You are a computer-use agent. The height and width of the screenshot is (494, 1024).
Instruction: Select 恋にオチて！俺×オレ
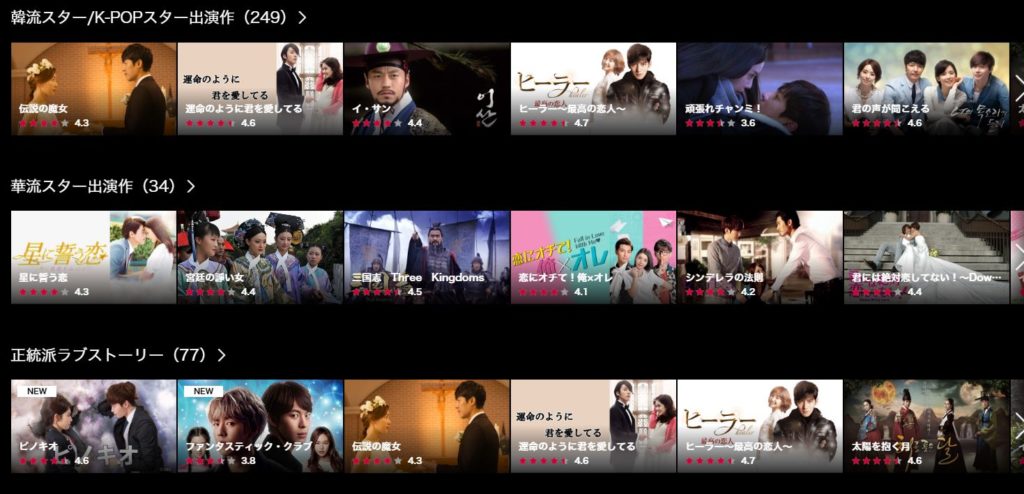pos(593,257)
